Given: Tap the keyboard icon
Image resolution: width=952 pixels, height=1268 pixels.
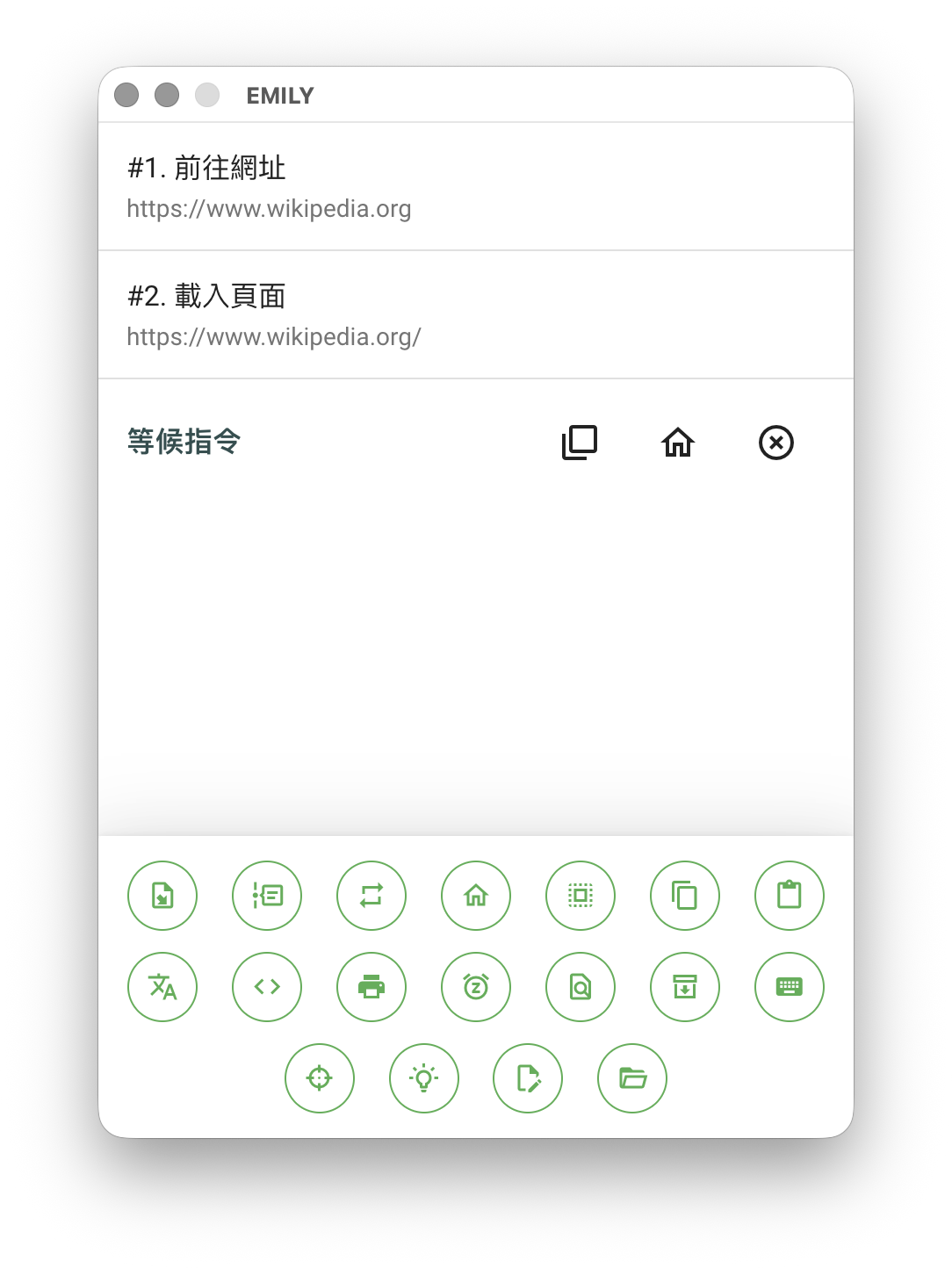Looking at the screenshot, I should (790, 987).
